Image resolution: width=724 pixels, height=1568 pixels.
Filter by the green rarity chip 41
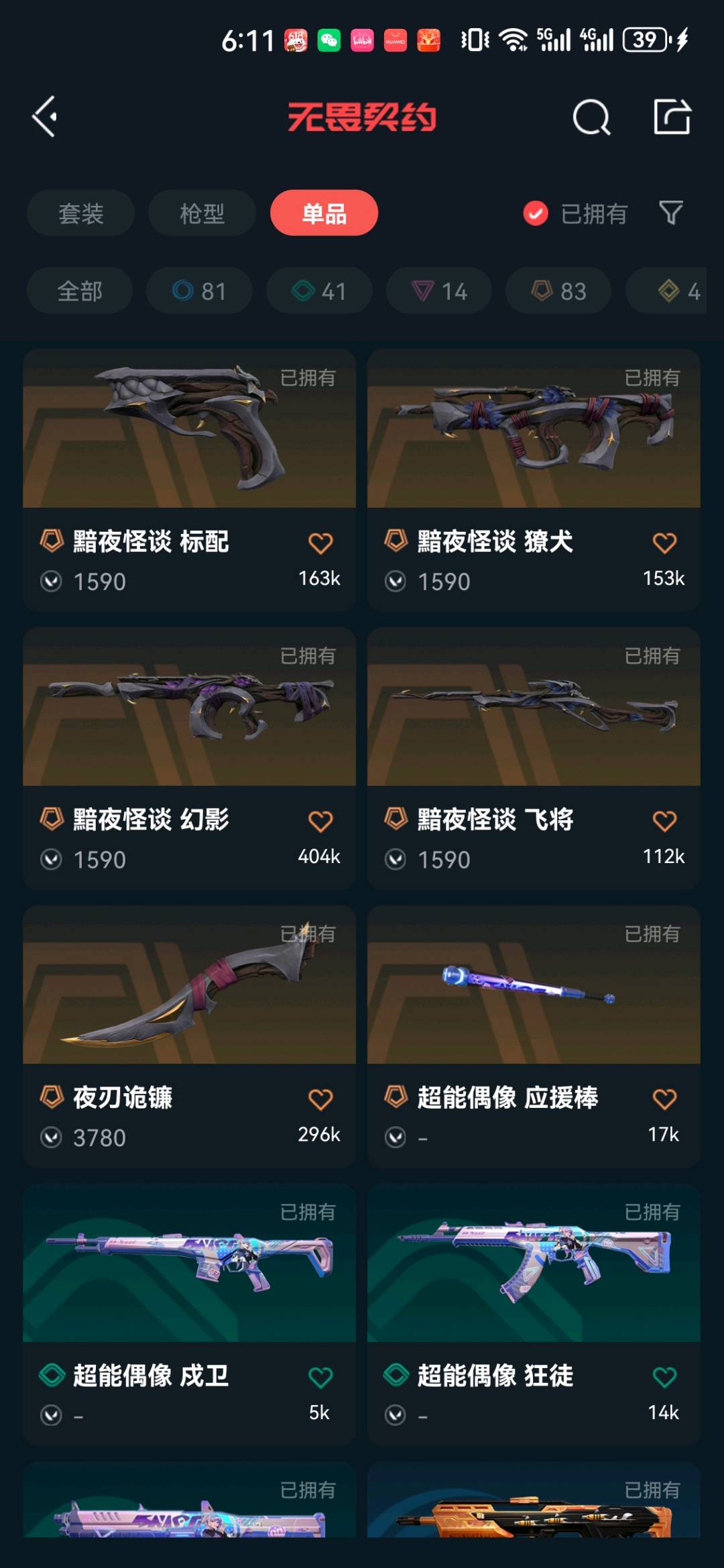pos(319,291)
